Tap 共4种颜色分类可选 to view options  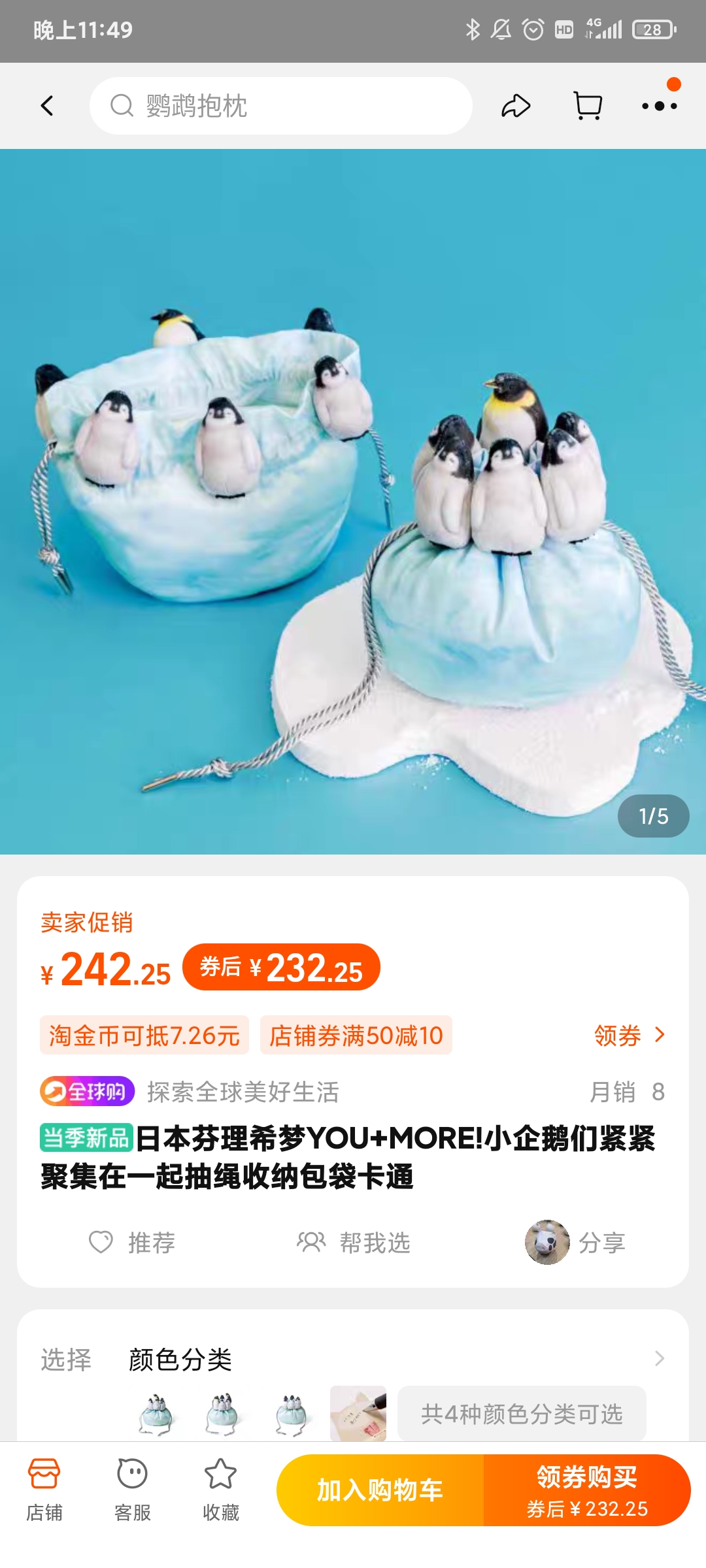[x=522, y=1414]
